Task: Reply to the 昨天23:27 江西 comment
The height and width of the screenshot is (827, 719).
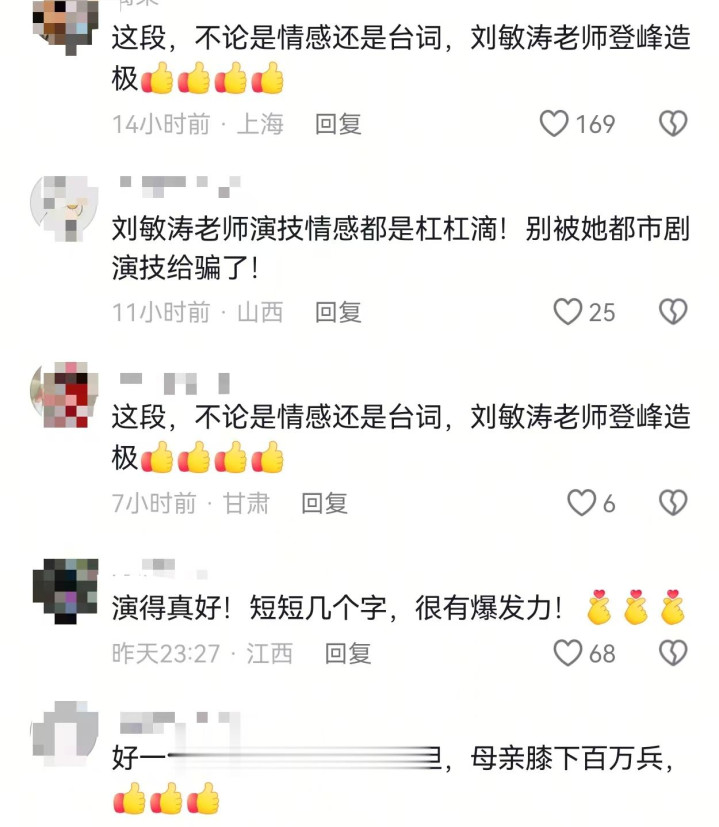Action: [x=348, y=654]
